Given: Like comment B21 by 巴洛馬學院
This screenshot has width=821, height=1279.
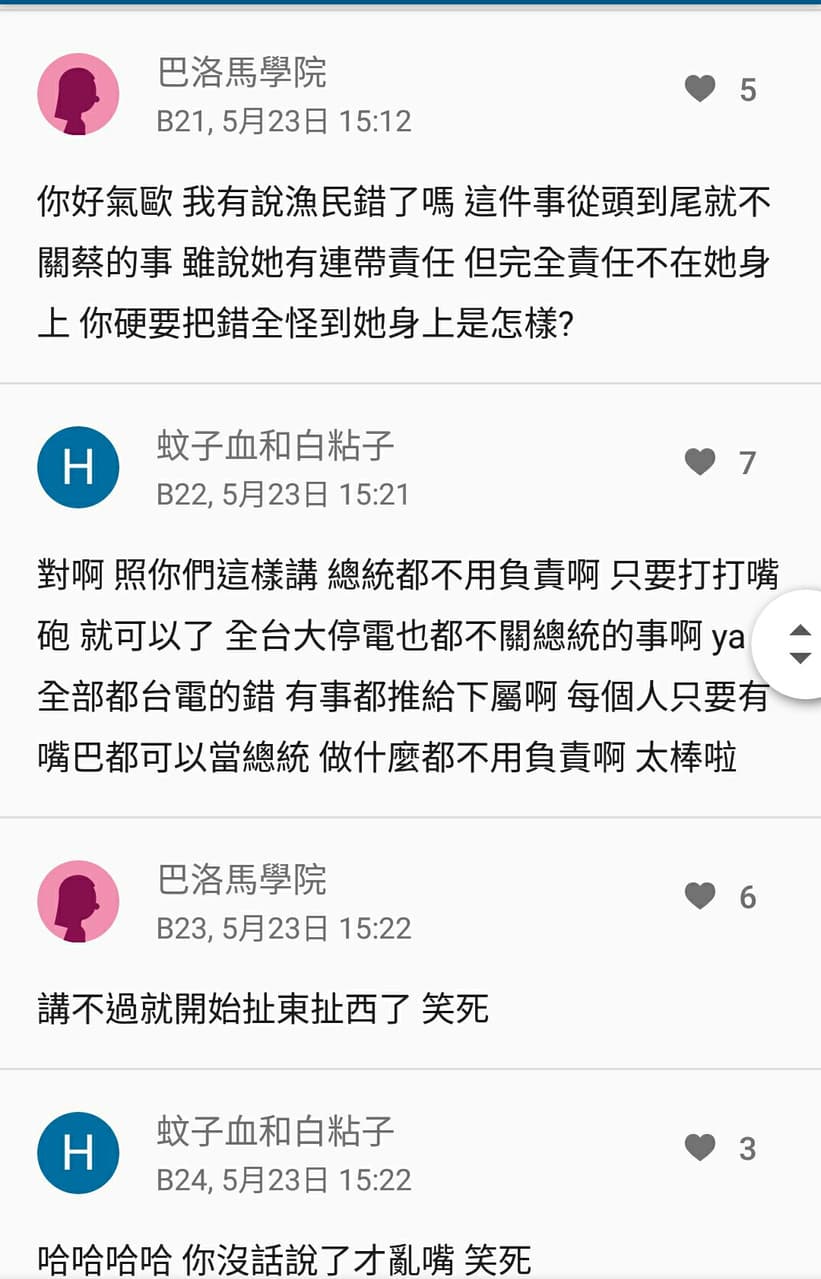Looking at the screenshot, I should (700, 90).
